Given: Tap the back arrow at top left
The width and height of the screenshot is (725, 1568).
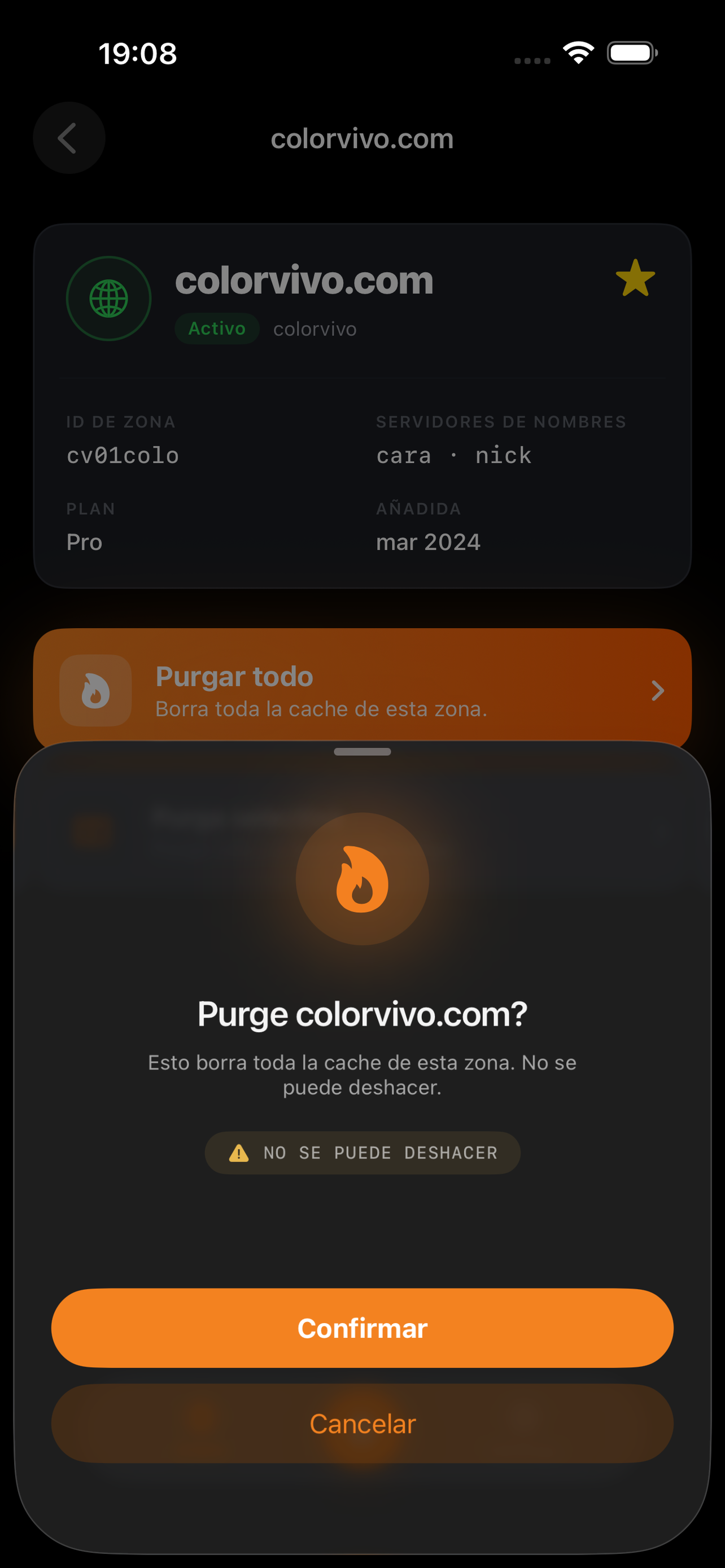Looking at the screenshot, I should click(69, 138).
